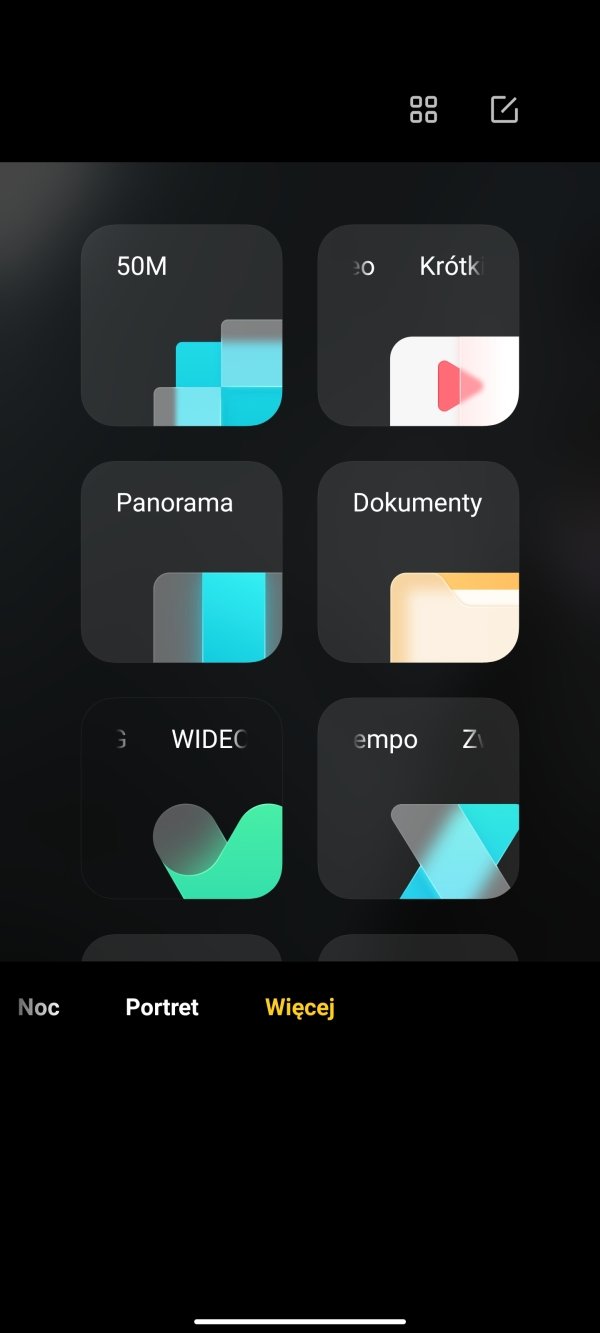Select the Panorama mode tile
This screenshot has width=600, height=1333.
[181, 562]
